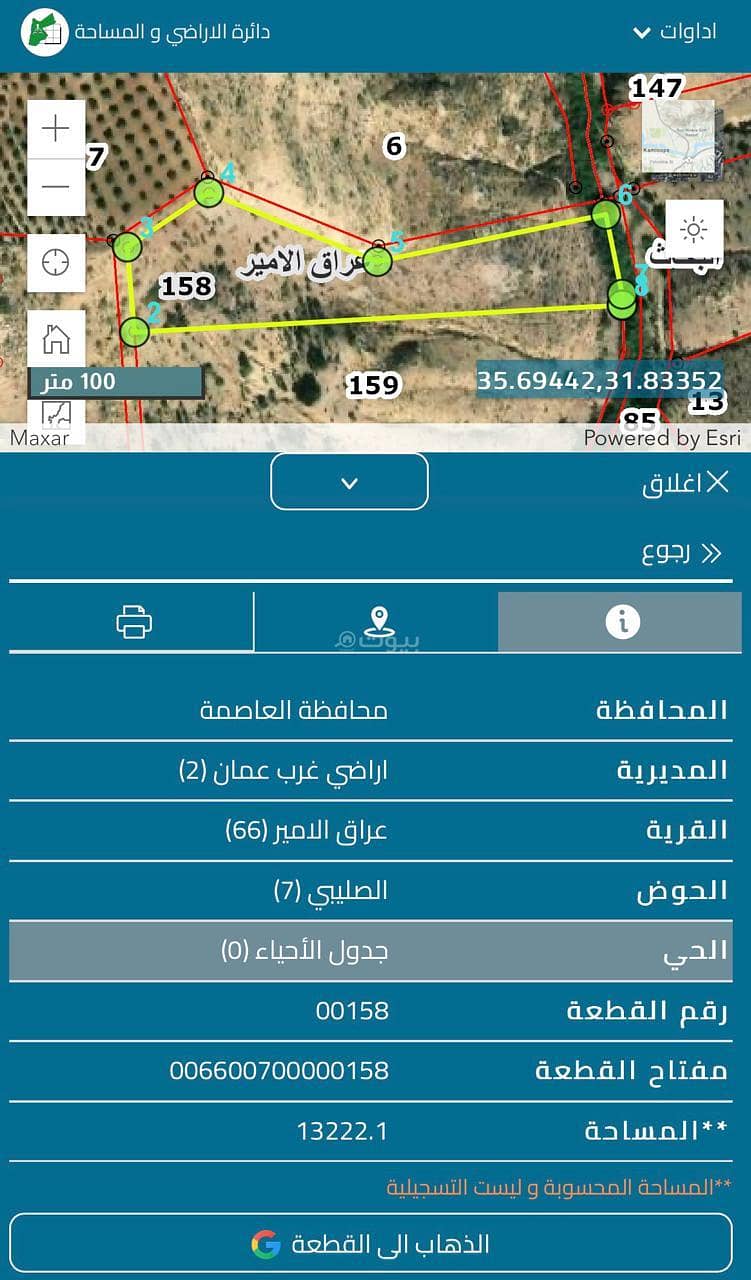
Task: Switch to the location pin tab
Action: [377, 622]
